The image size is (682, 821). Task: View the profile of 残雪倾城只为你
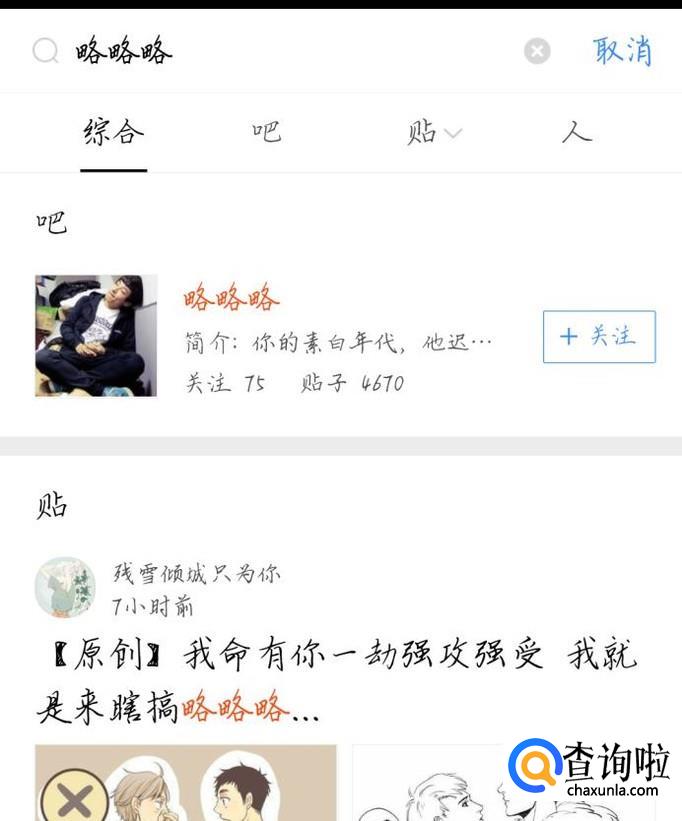196,574
